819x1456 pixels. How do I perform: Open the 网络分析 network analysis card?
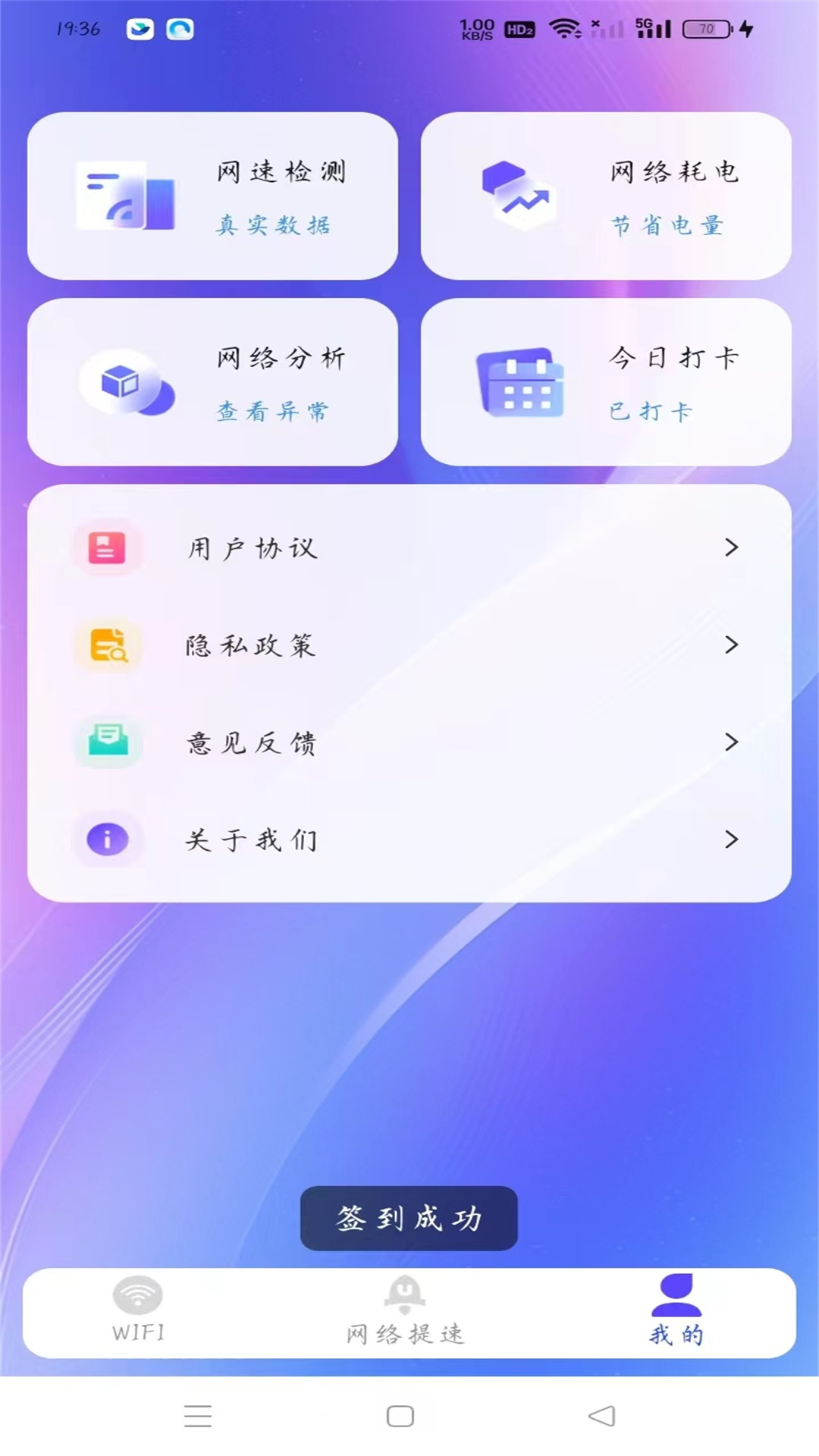[x=212, y=381]
